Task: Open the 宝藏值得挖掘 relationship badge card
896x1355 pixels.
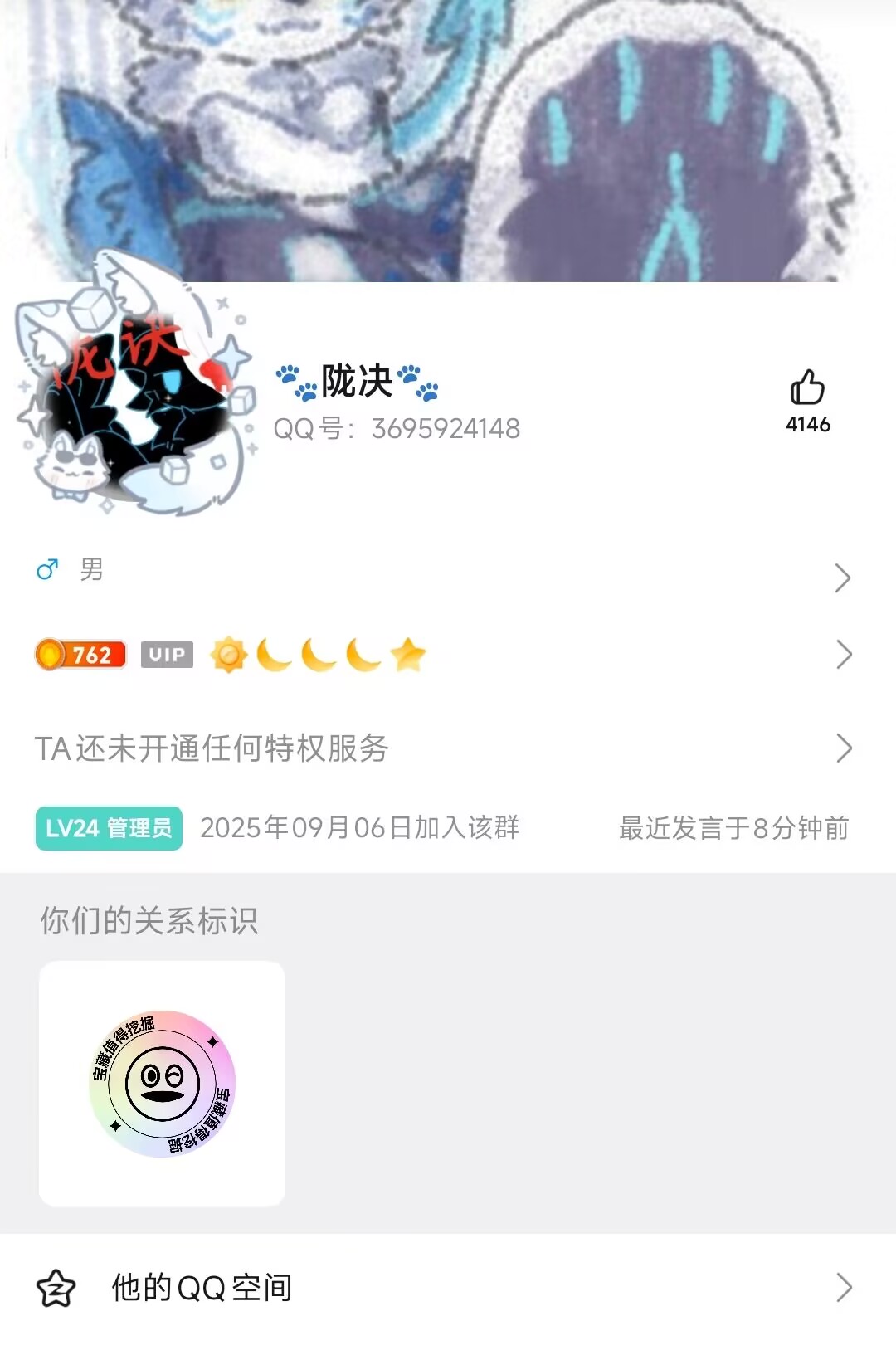Action: tap(163, 1084)
